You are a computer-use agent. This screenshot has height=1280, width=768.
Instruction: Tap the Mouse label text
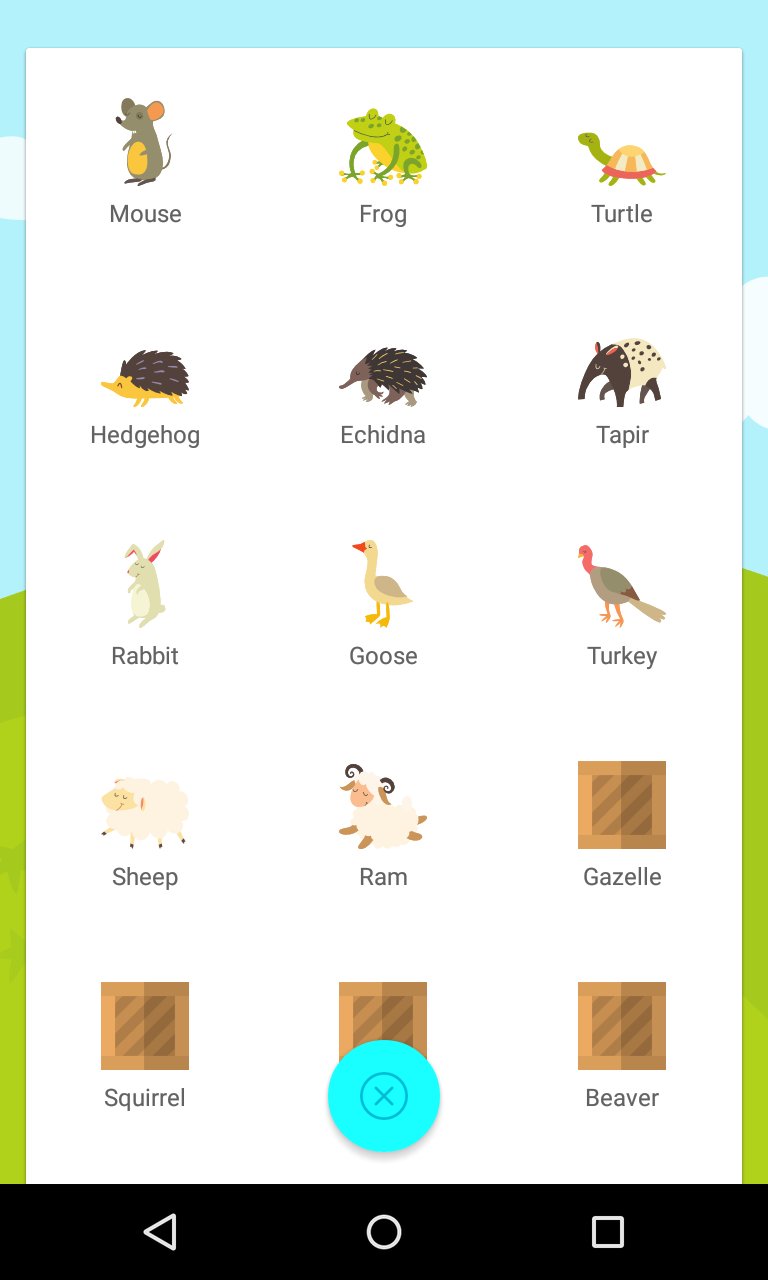pyautogui.click(x=145, y=213)
